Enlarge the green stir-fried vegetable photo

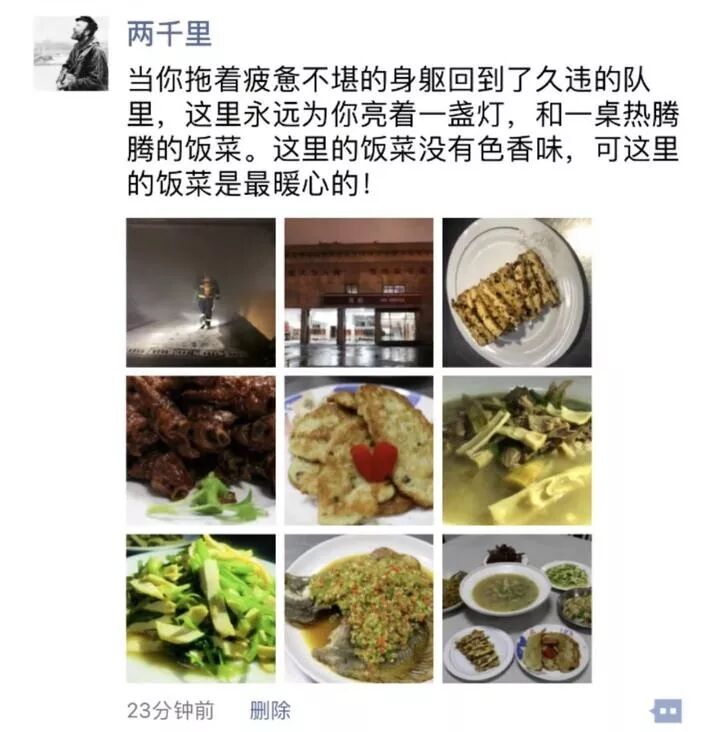200,608
